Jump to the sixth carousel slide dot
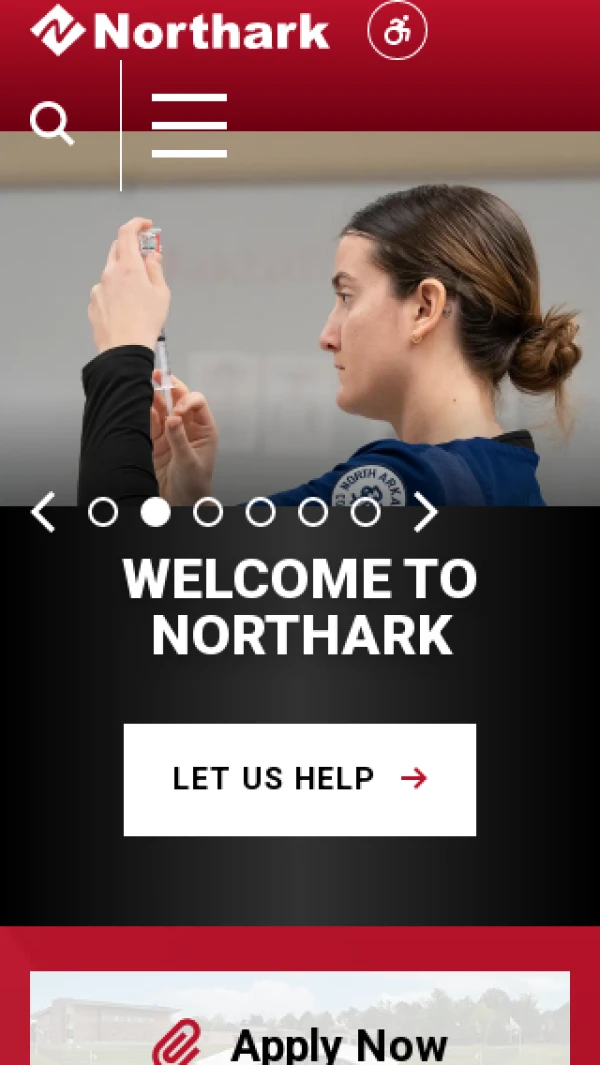600x1065 pixels. (365, 512)
